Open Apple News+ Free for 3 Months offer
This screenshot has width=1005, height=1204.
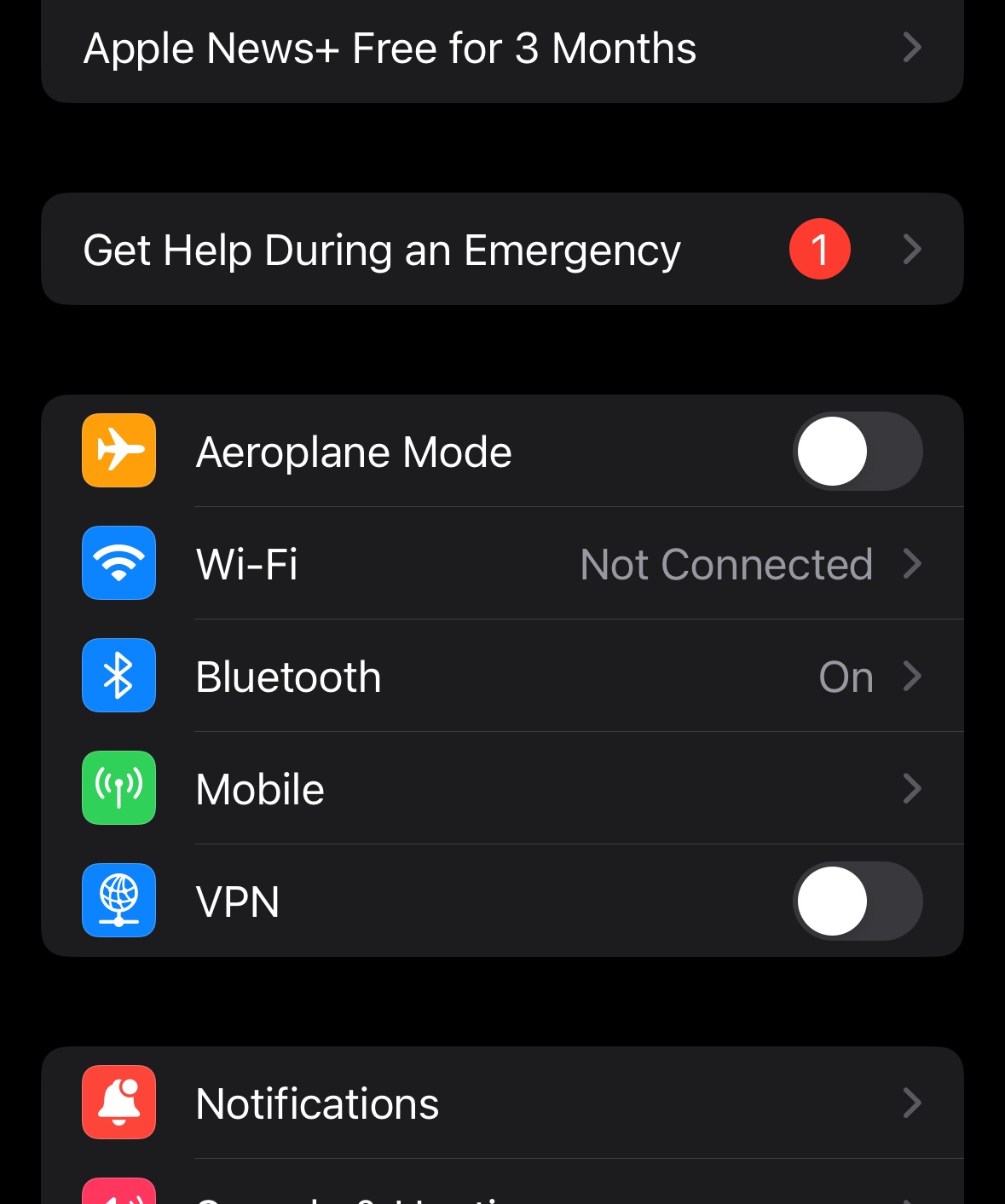click(501, 49)
